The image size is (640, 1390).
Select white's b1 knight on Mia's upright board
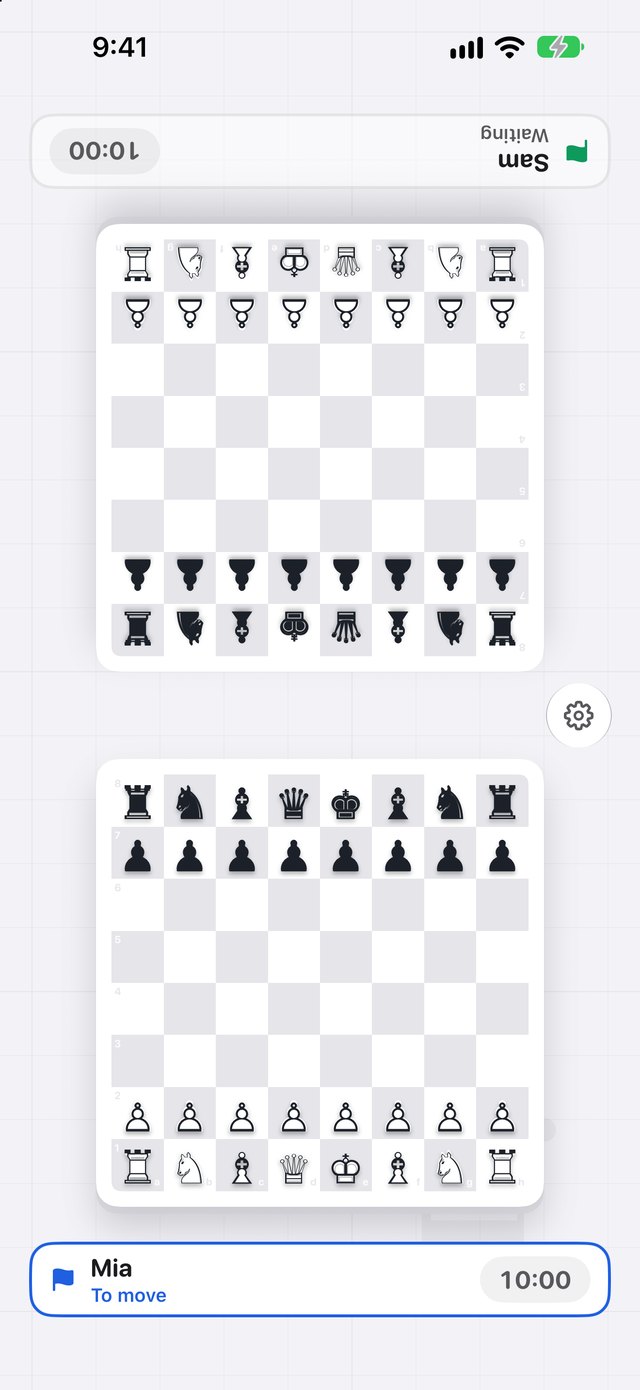coord(189,1166)
